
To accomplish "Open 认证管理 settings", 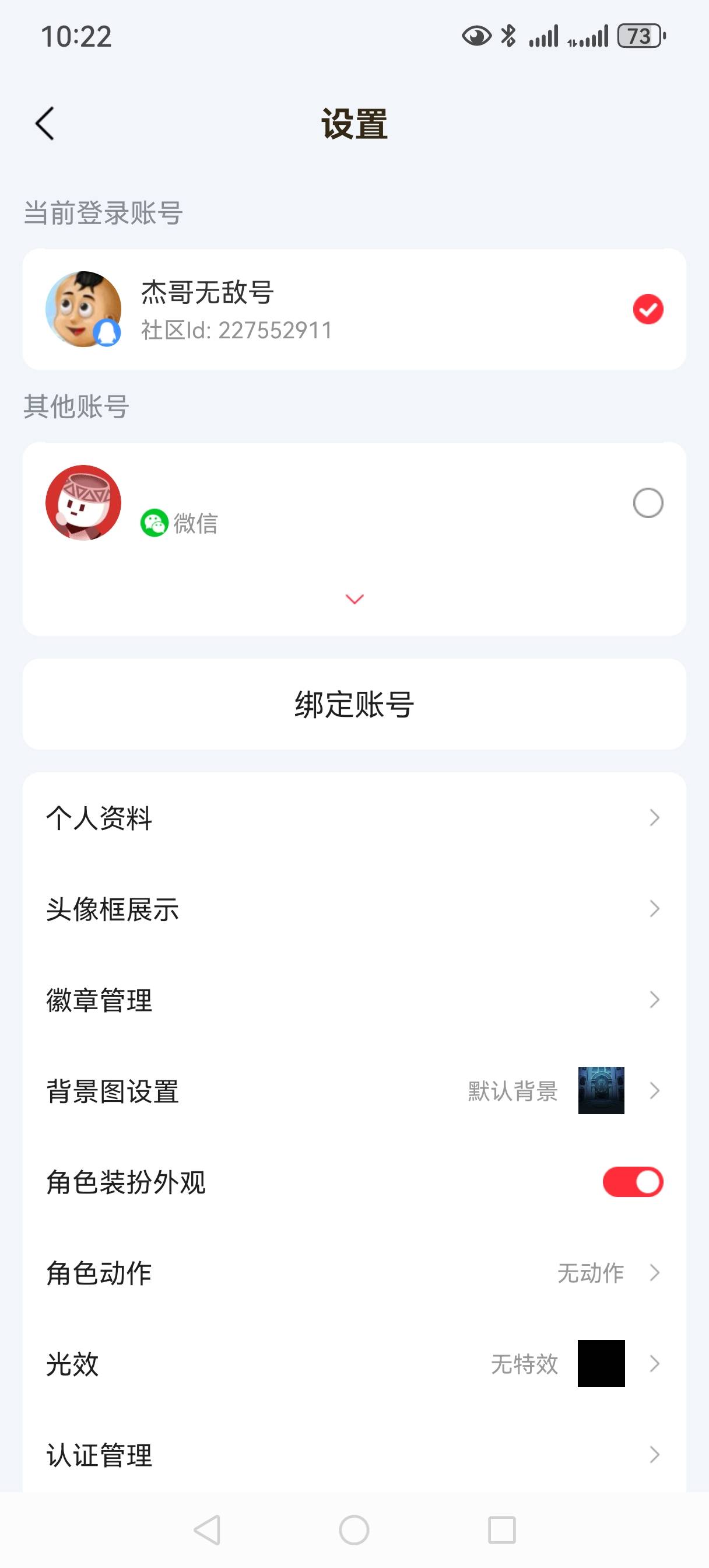I will (x=654, y=1456).
